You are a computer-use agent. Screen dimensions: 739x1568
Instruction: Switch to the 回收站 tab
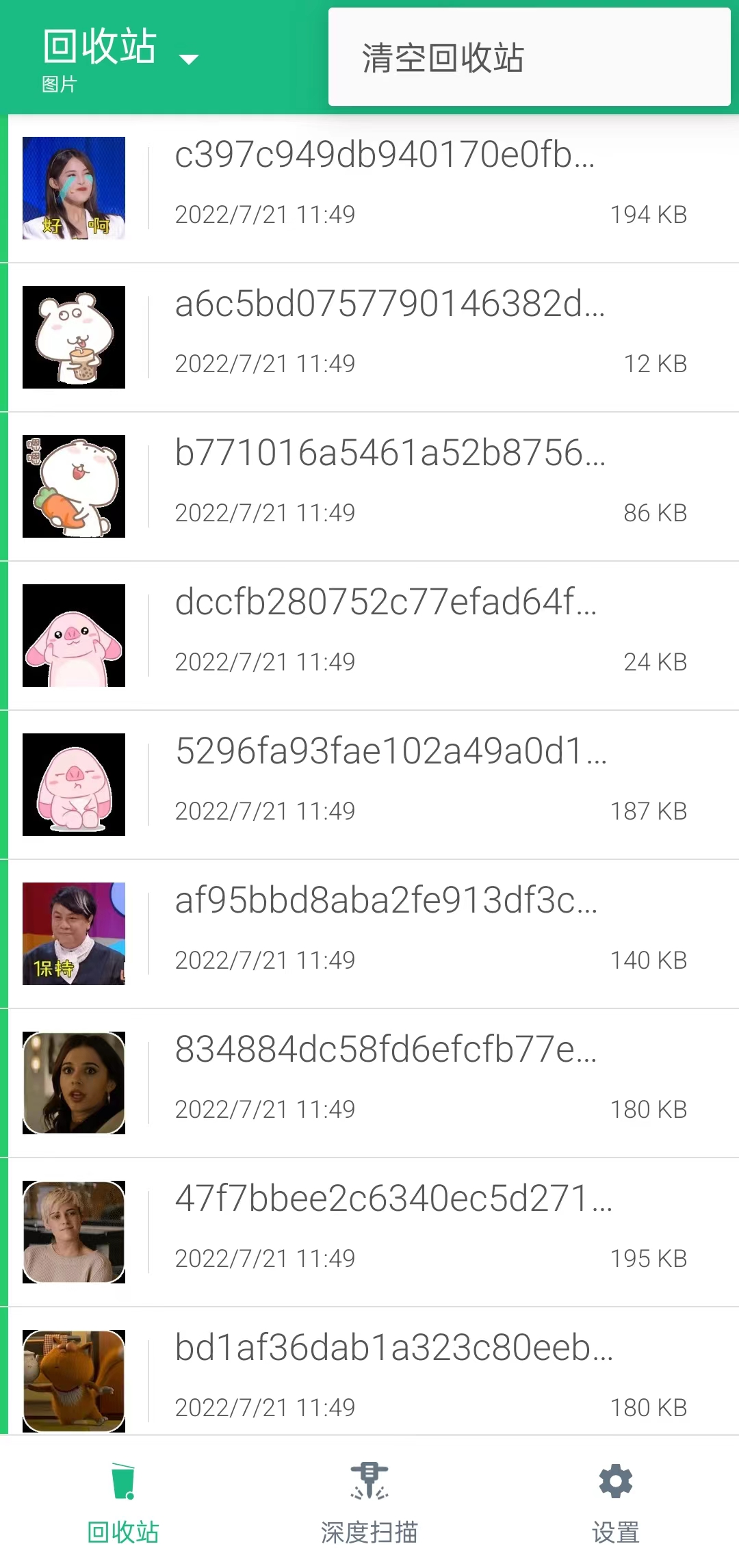[x=123, y=1502]
